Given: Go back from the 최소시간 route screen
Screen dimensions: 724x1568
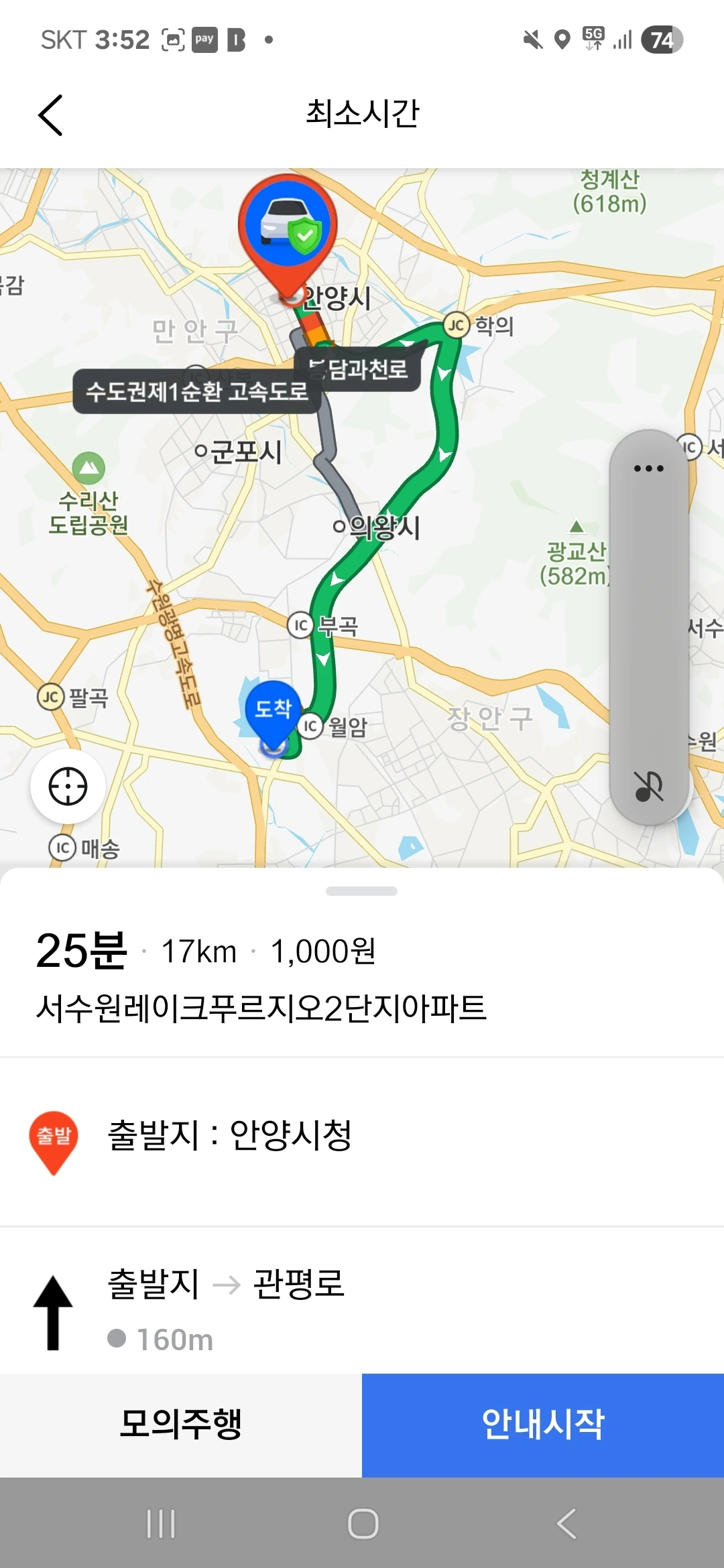Looking at the screenshot, I should click(x=51, y=115).
